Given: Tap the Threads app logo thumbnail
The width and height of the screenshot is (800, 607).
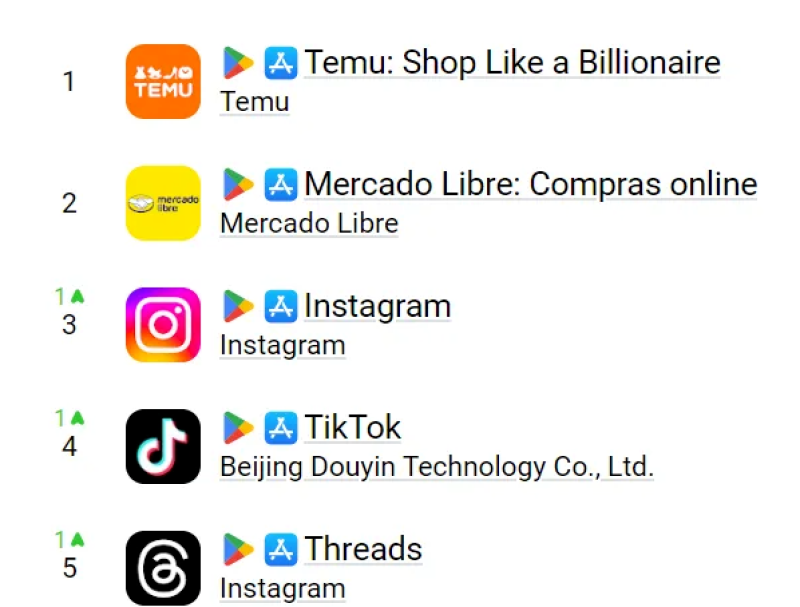Looking at the screenshot, I should tap(163, 568).
